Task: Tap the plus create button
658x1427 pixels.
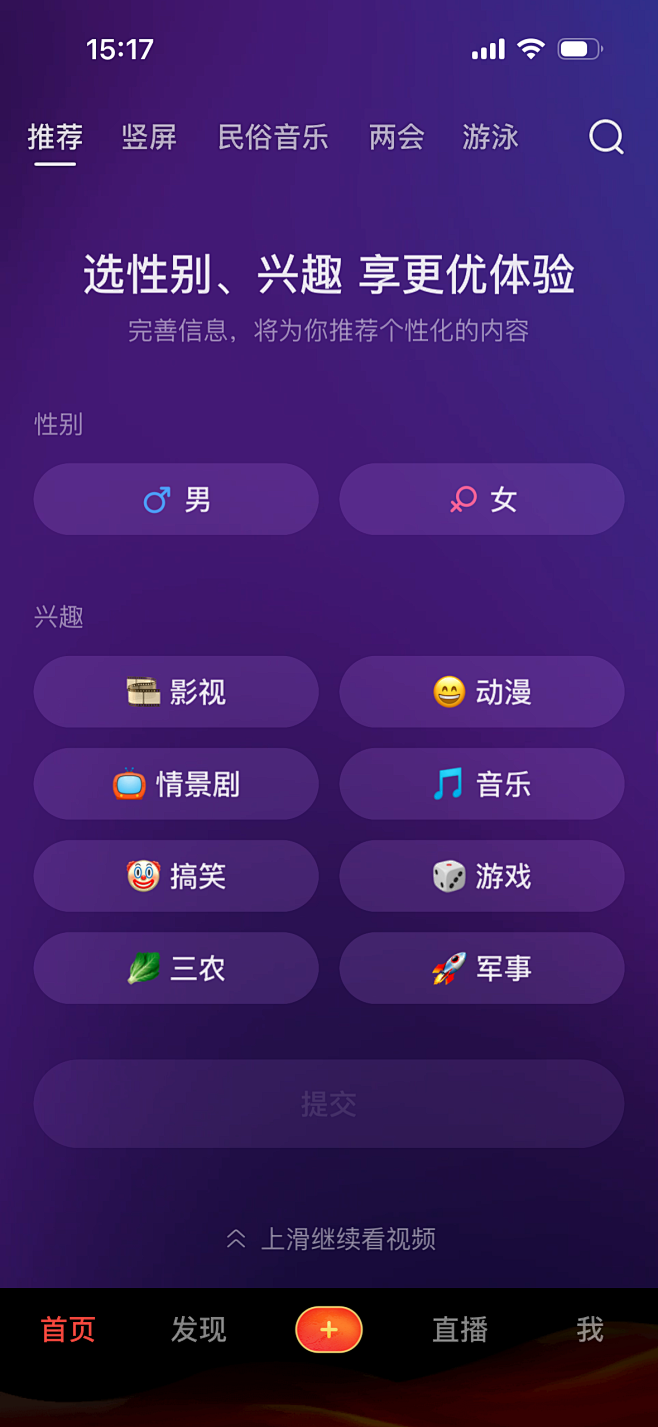Action: click(329, 1330)
